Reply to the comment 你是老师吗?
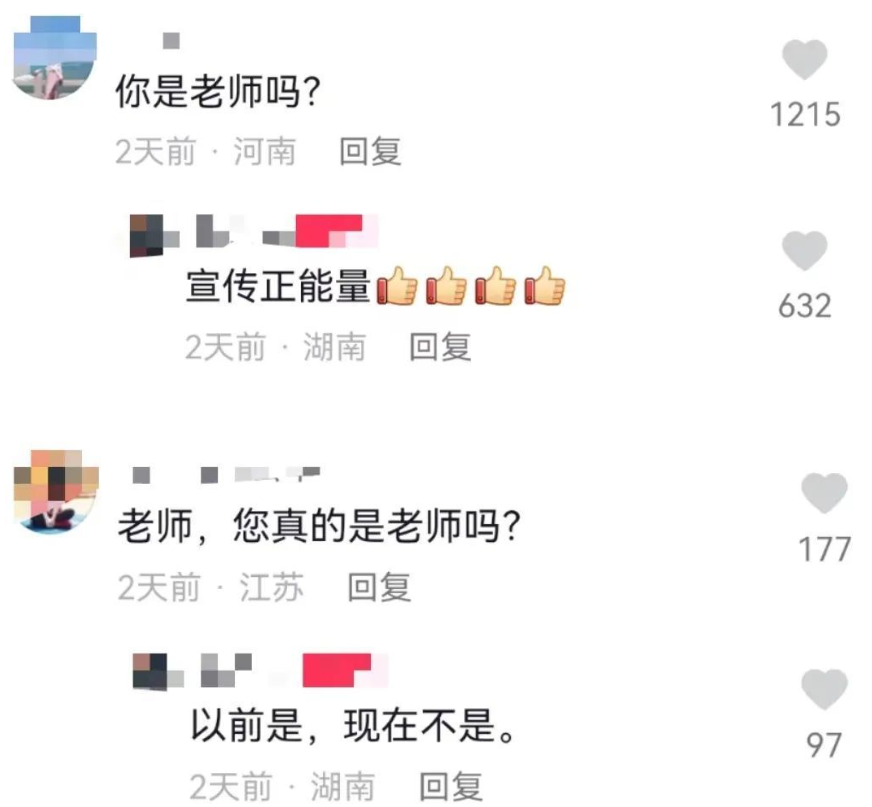Viewport: 872px width, 807px height. point(370,152)
